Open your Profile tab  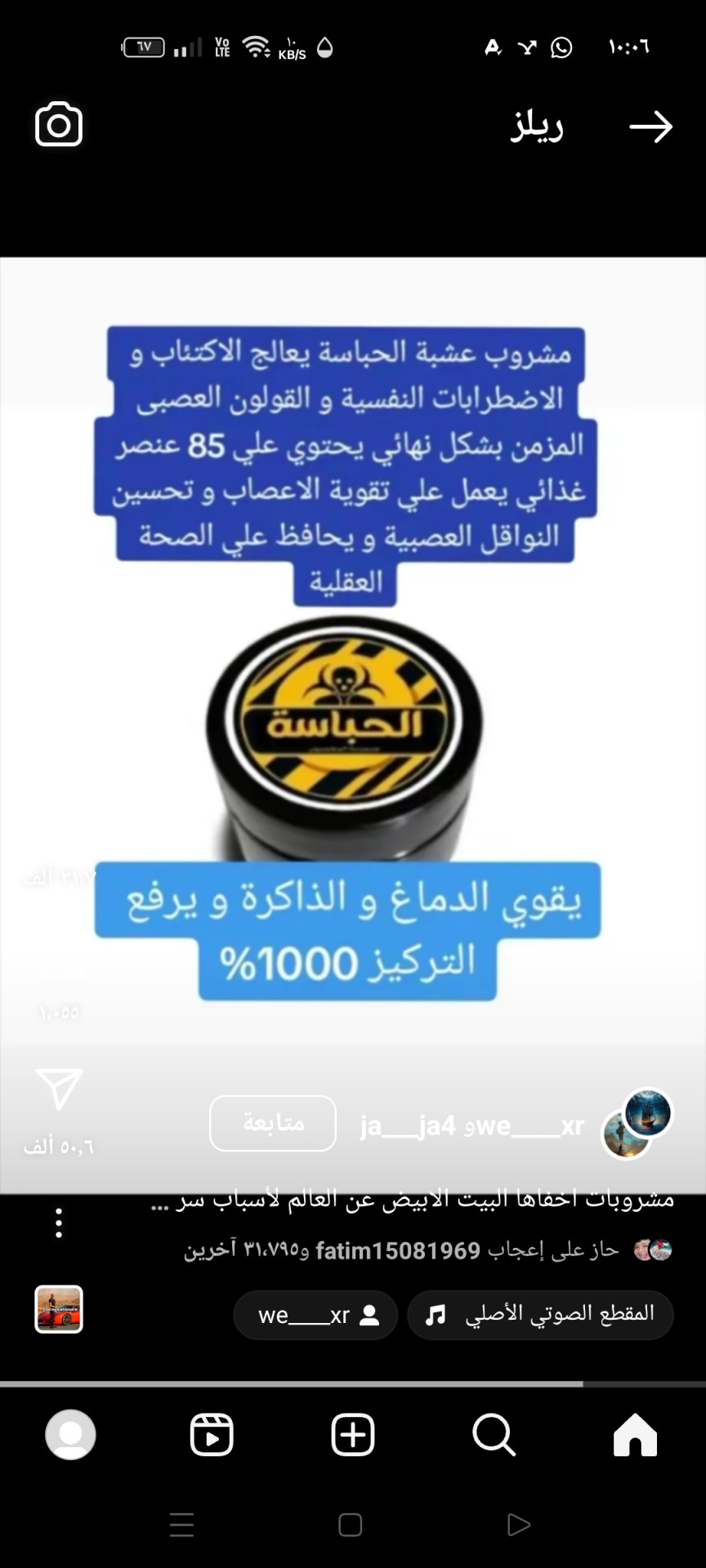click(x=70, y=1435)
